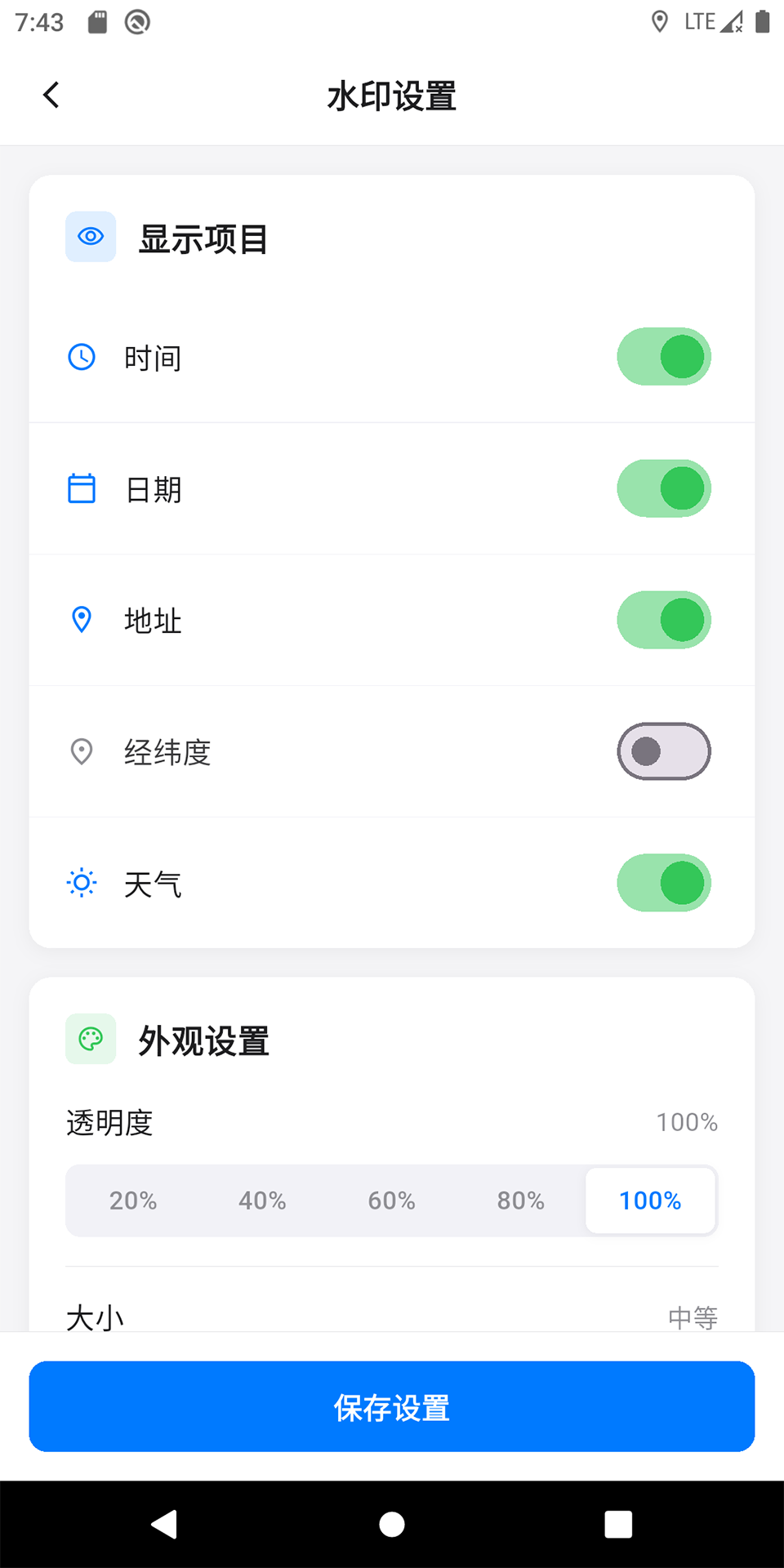Tap the back arrow in the header
The width and height of the screenshot is (784, 1568).
tap(51, 95)
